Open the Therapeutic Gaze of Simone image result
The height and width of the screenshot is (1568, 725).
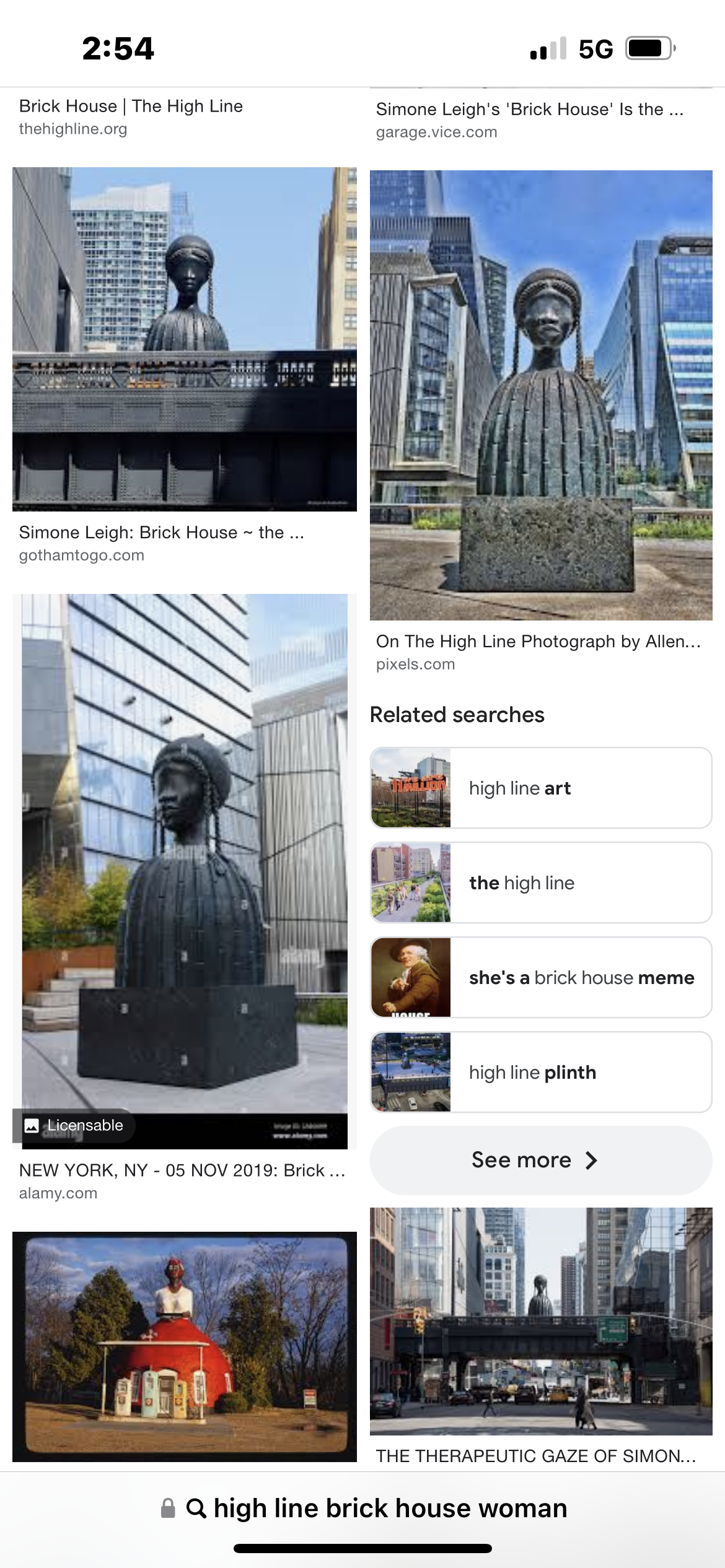540,1322
